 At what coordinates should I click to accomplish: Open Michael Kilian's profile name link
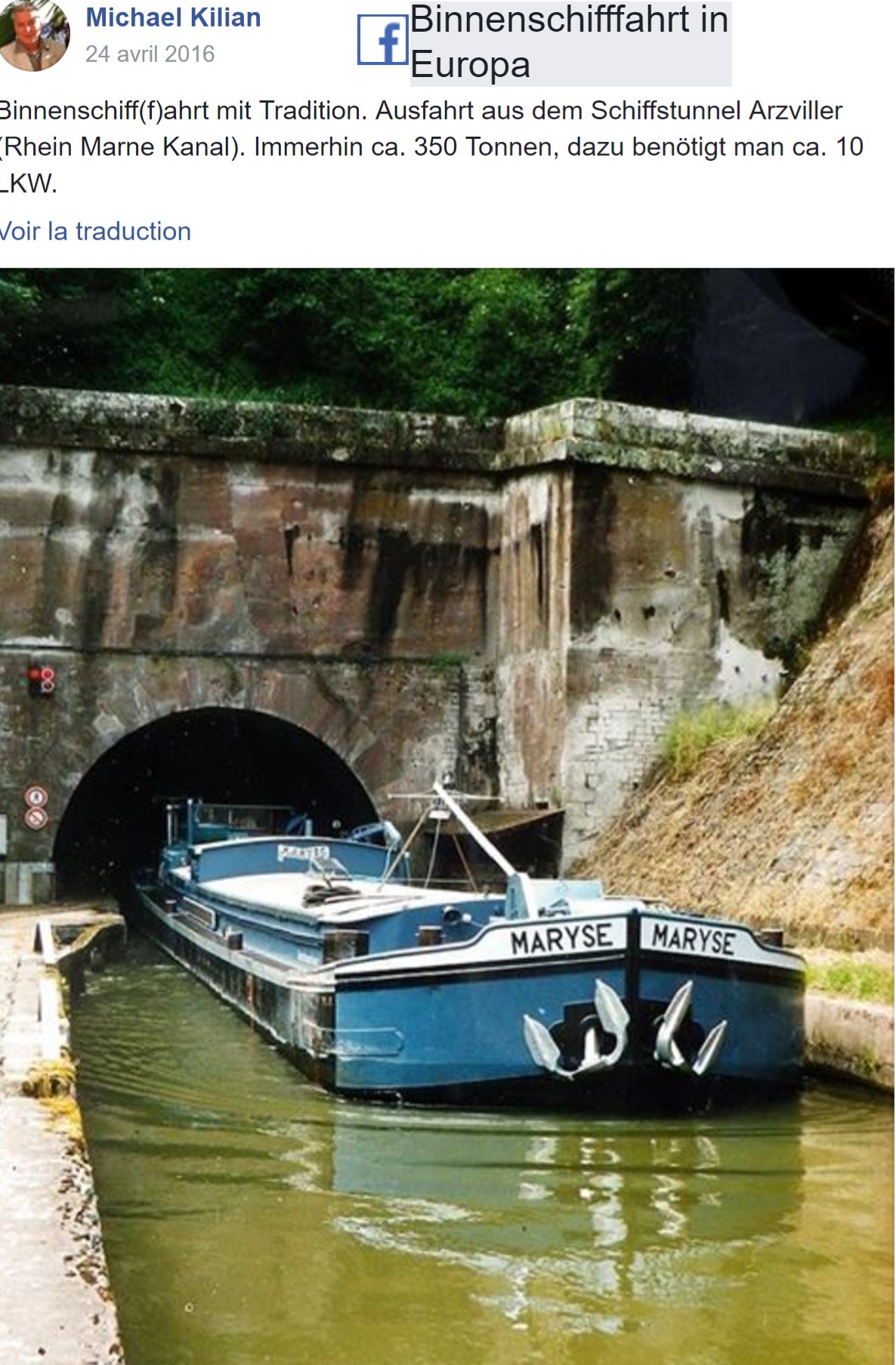coord(173,17)
